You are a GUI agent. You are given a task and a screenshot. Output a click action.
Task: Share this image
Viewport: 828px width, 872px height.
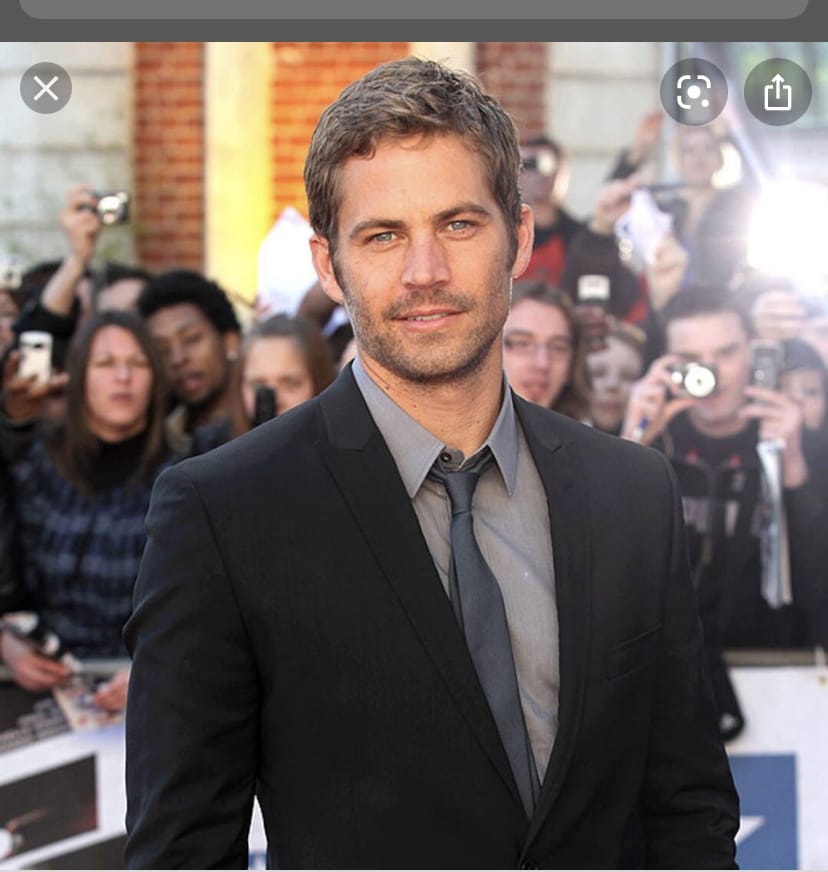click(777, 92)
